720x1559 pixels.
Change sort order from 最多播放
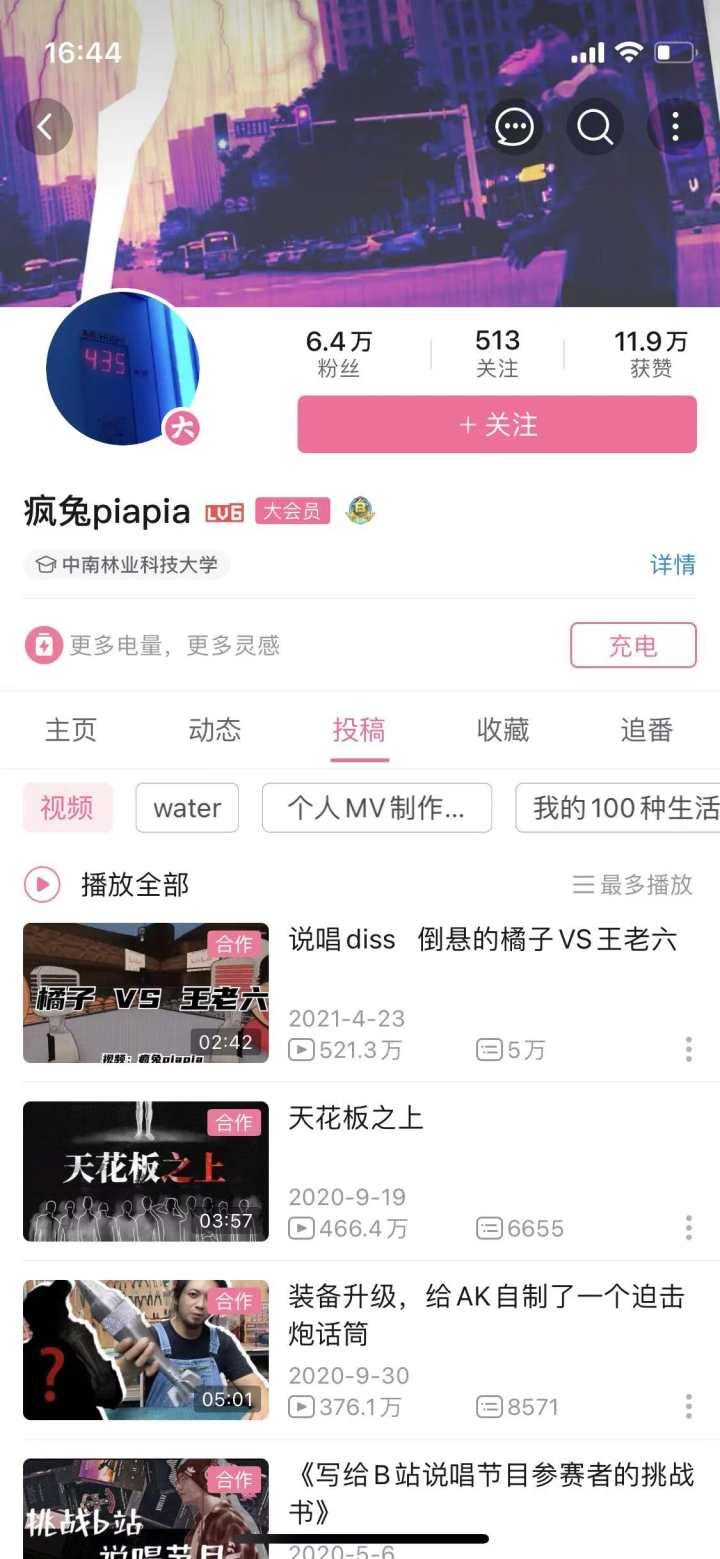click(x=633, y=885)
